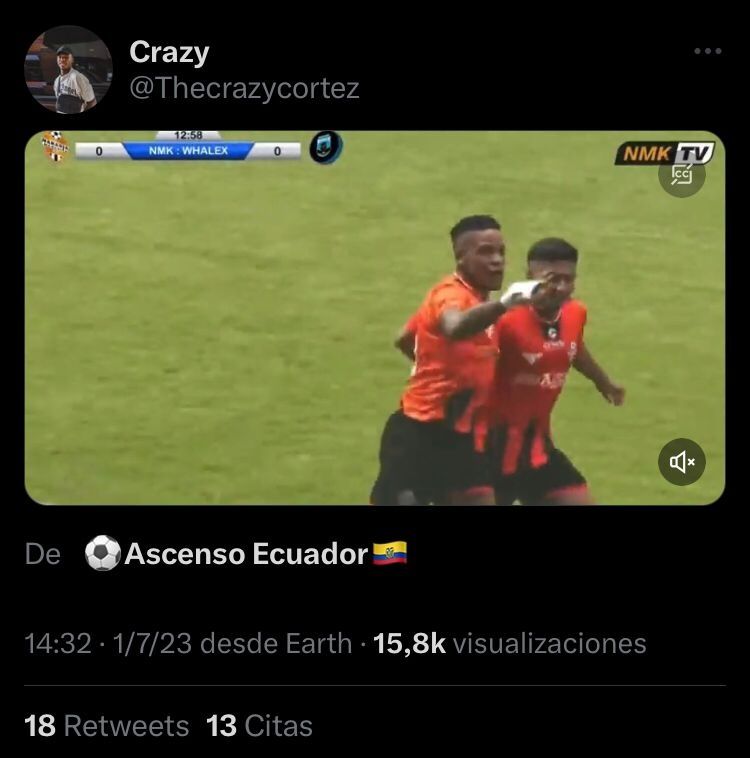
Task: View the 18 Retweets list
Action: point(106,726)
